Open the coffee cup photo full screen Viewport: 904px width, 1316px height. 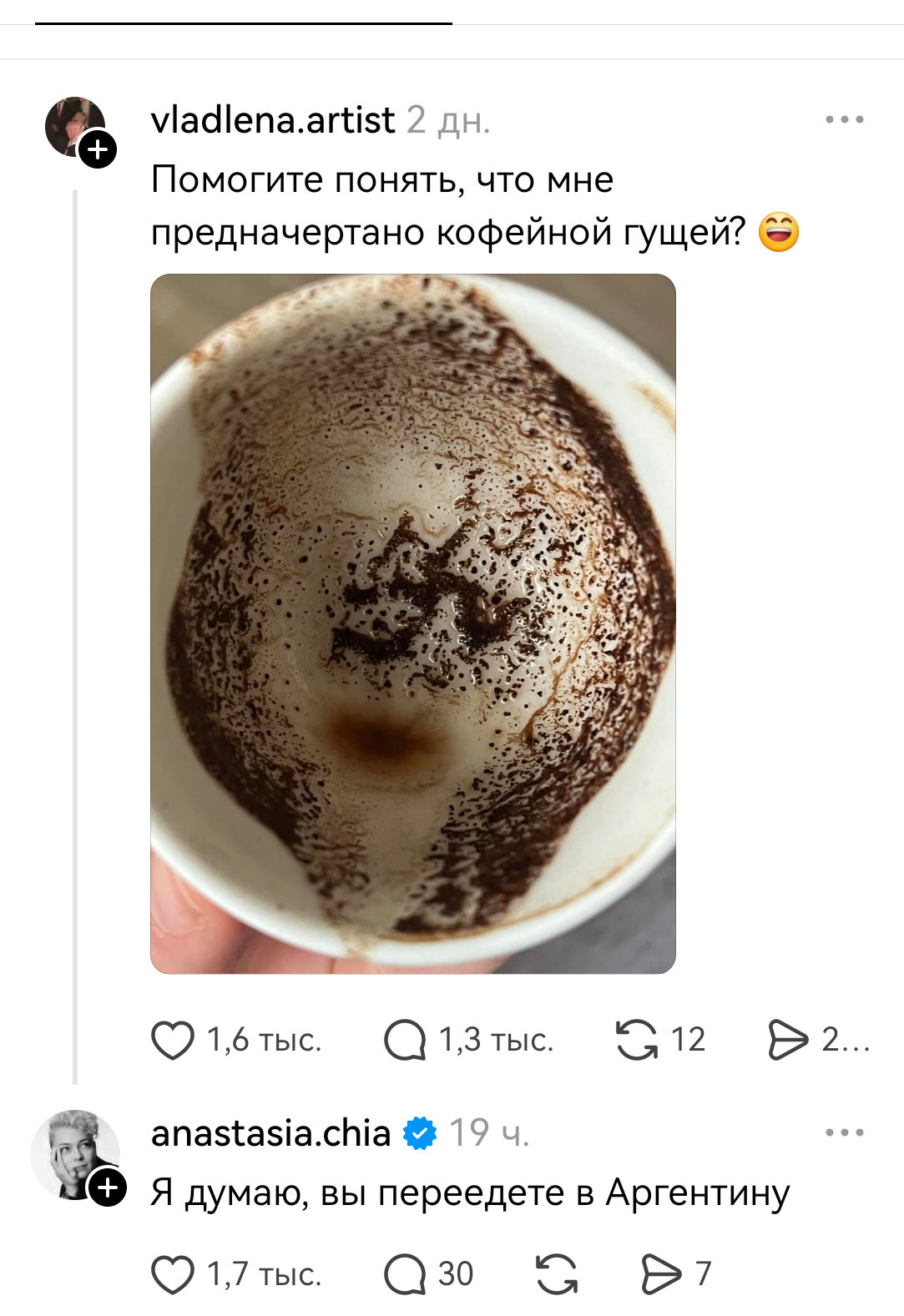tap(412, 623)
